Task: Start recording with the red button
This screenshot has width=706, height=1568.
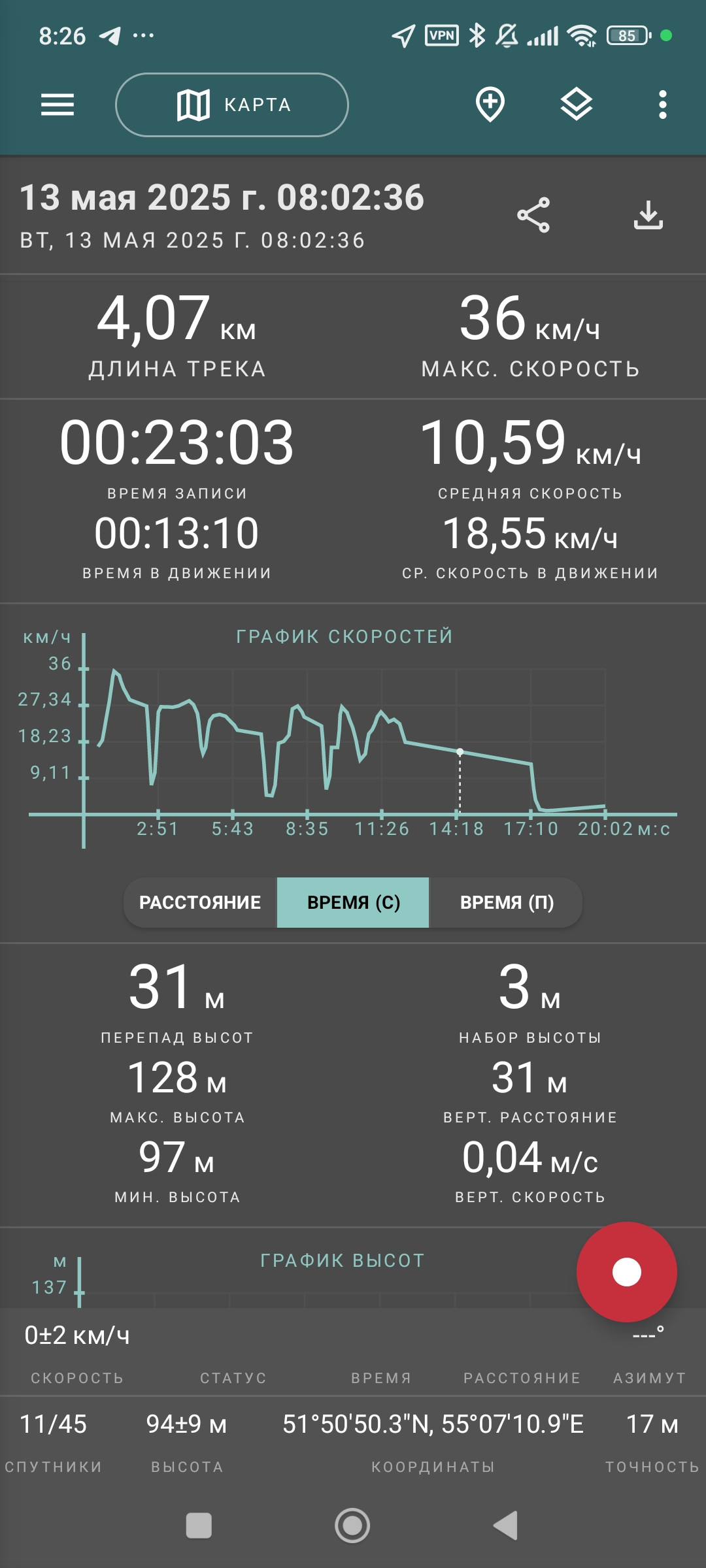Action: click(626, 1272)
